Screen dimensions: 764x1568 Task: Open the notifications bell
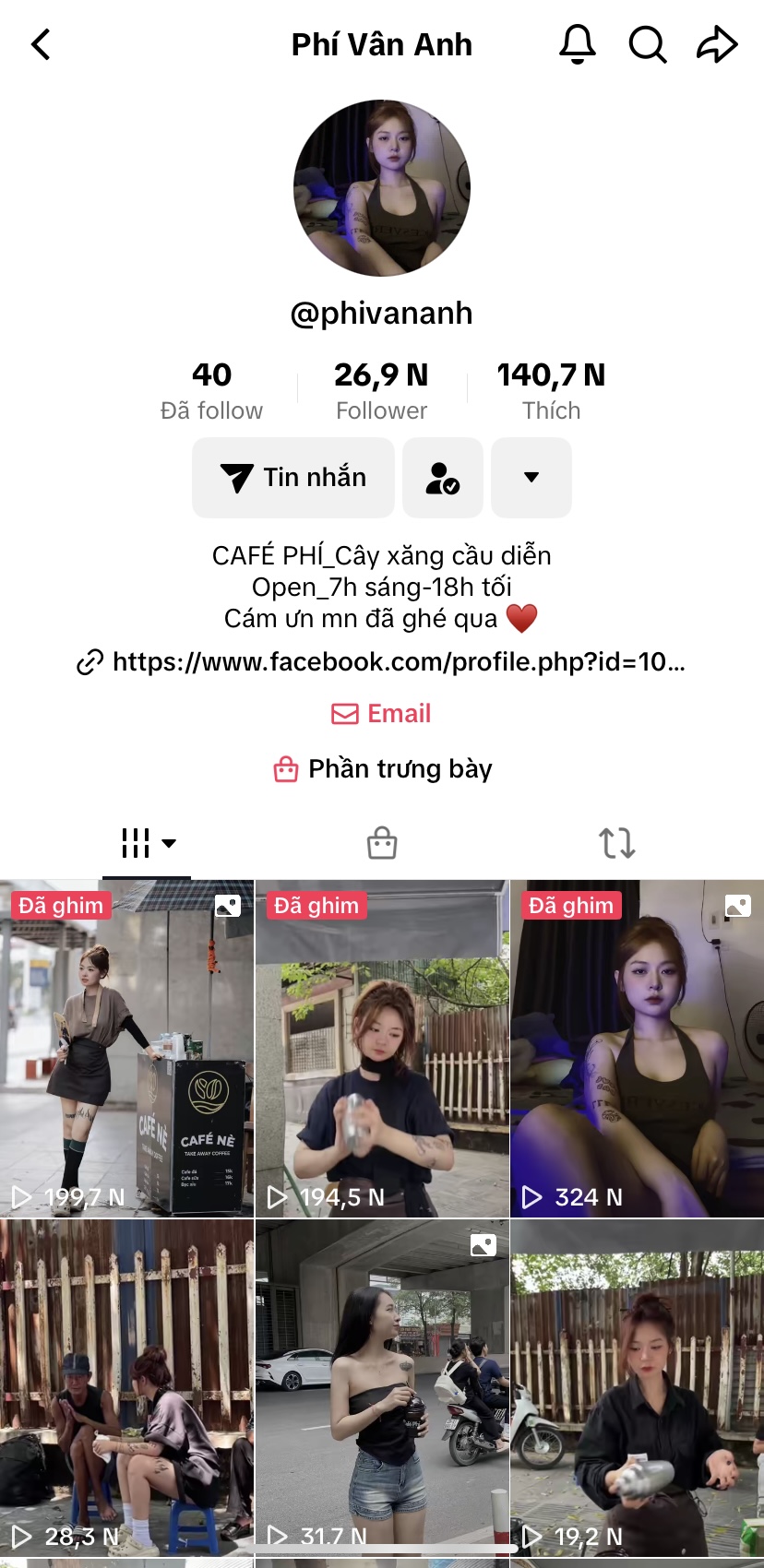click(x=578, y=44)
